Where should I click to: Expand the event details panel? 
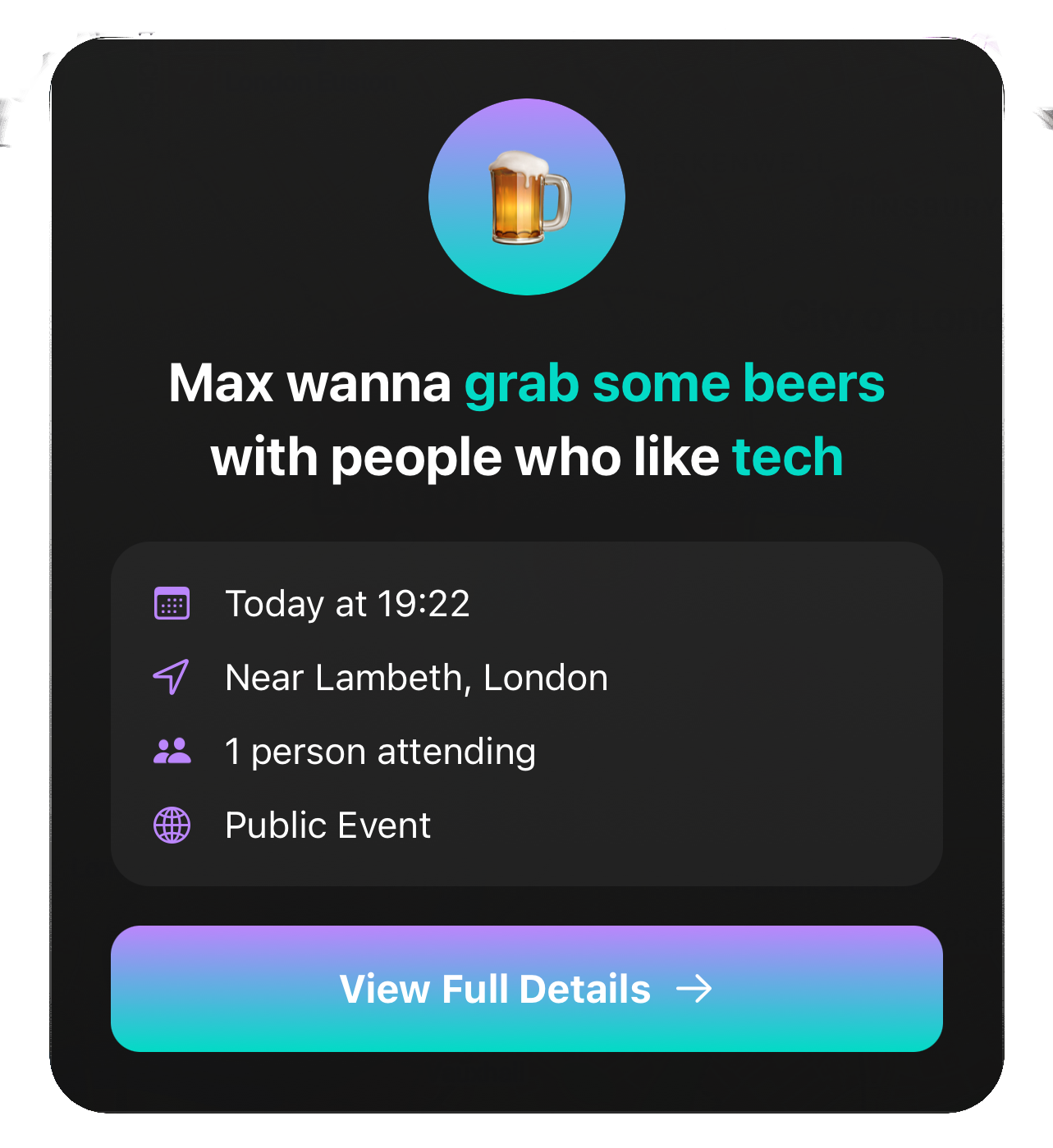526,712
